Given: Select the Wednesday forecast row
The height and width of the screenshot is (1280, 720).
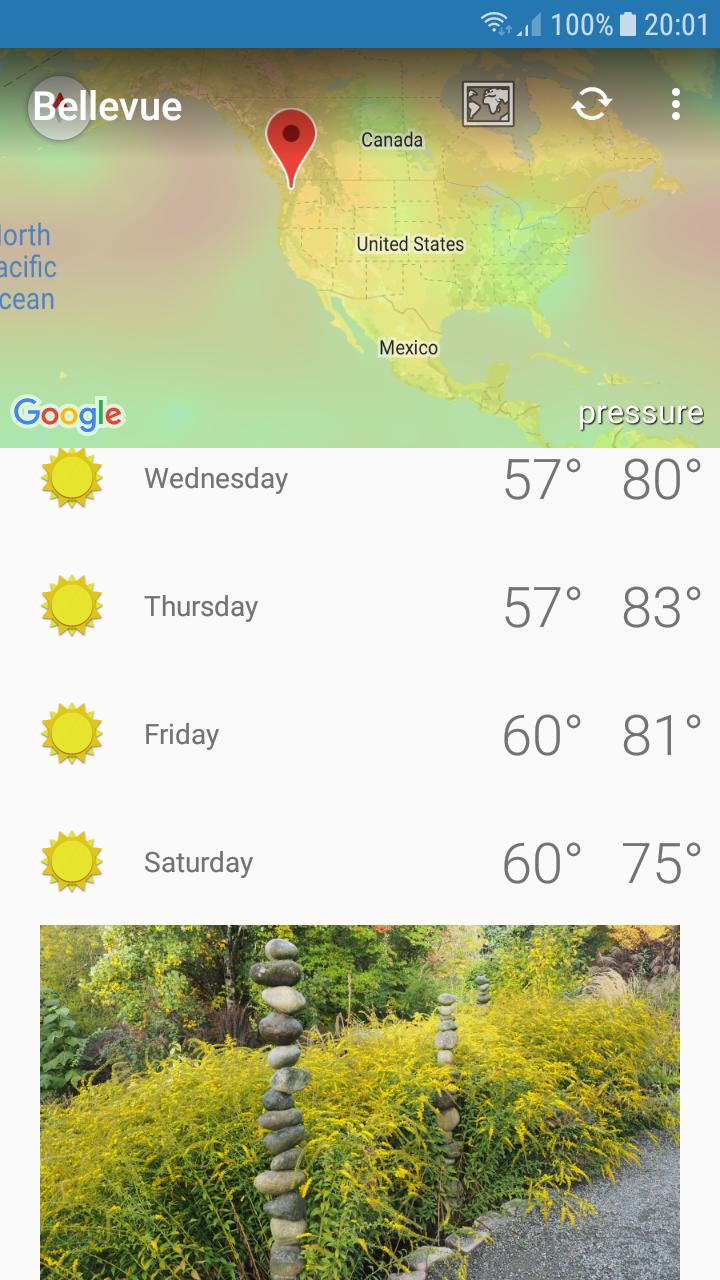Looking at the screenshot, I should (x=360, y=478).
